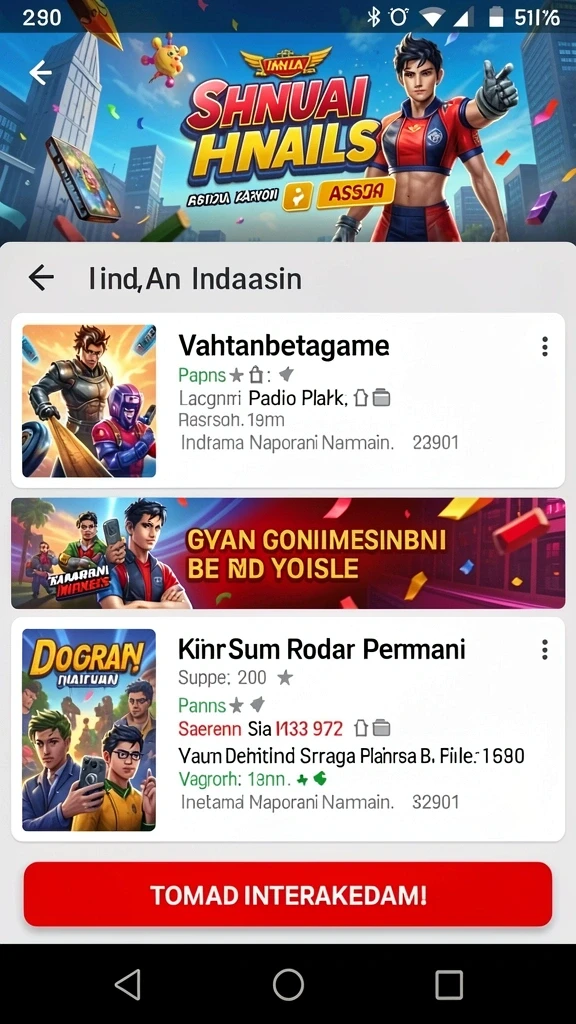Screen dimensions: 576x1024
Task: Go back using the arrow beside Iind,An Indaasin
Action: pos(40,278)
